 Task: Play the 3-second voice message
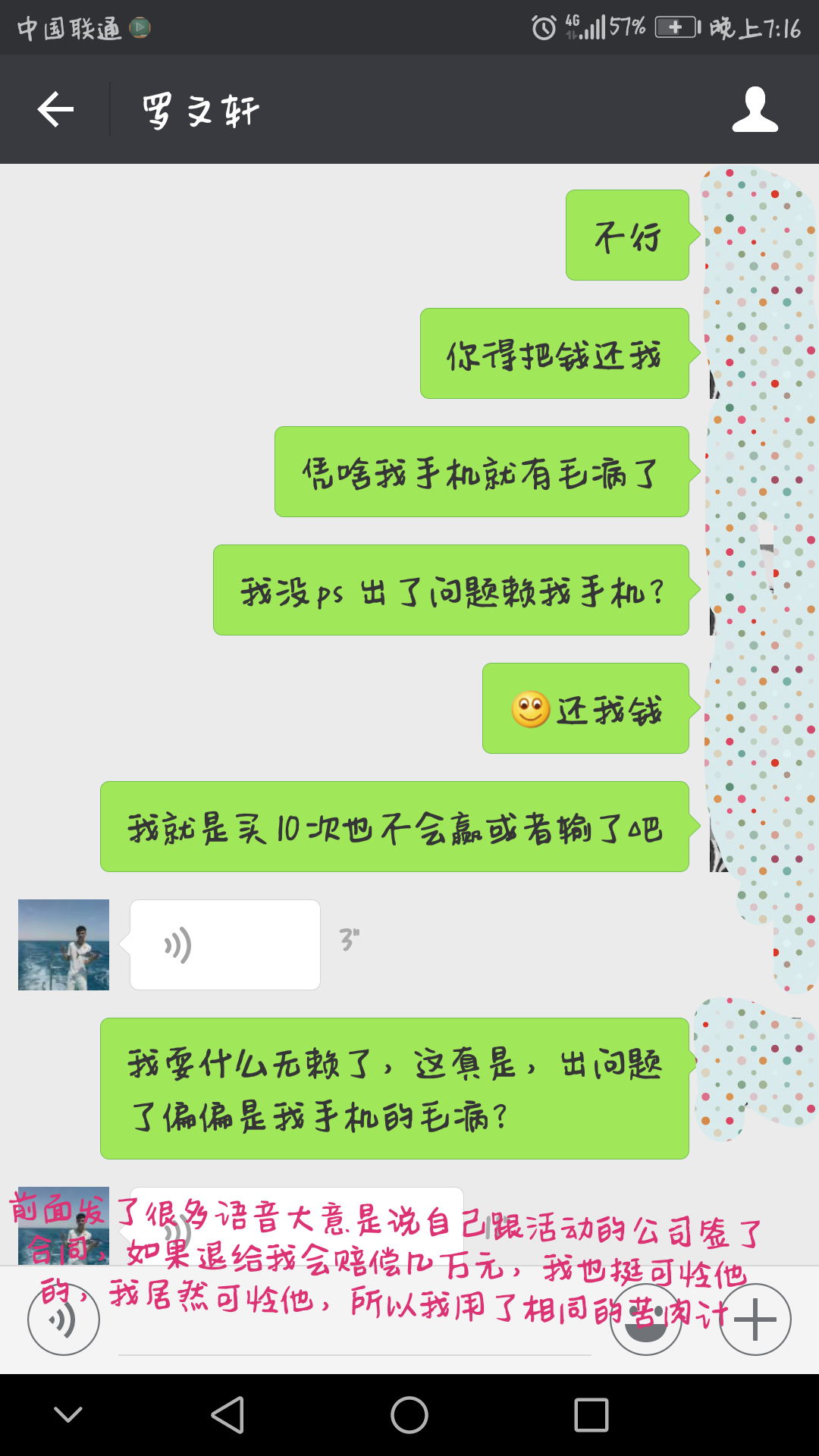click(x=225, y=945)
